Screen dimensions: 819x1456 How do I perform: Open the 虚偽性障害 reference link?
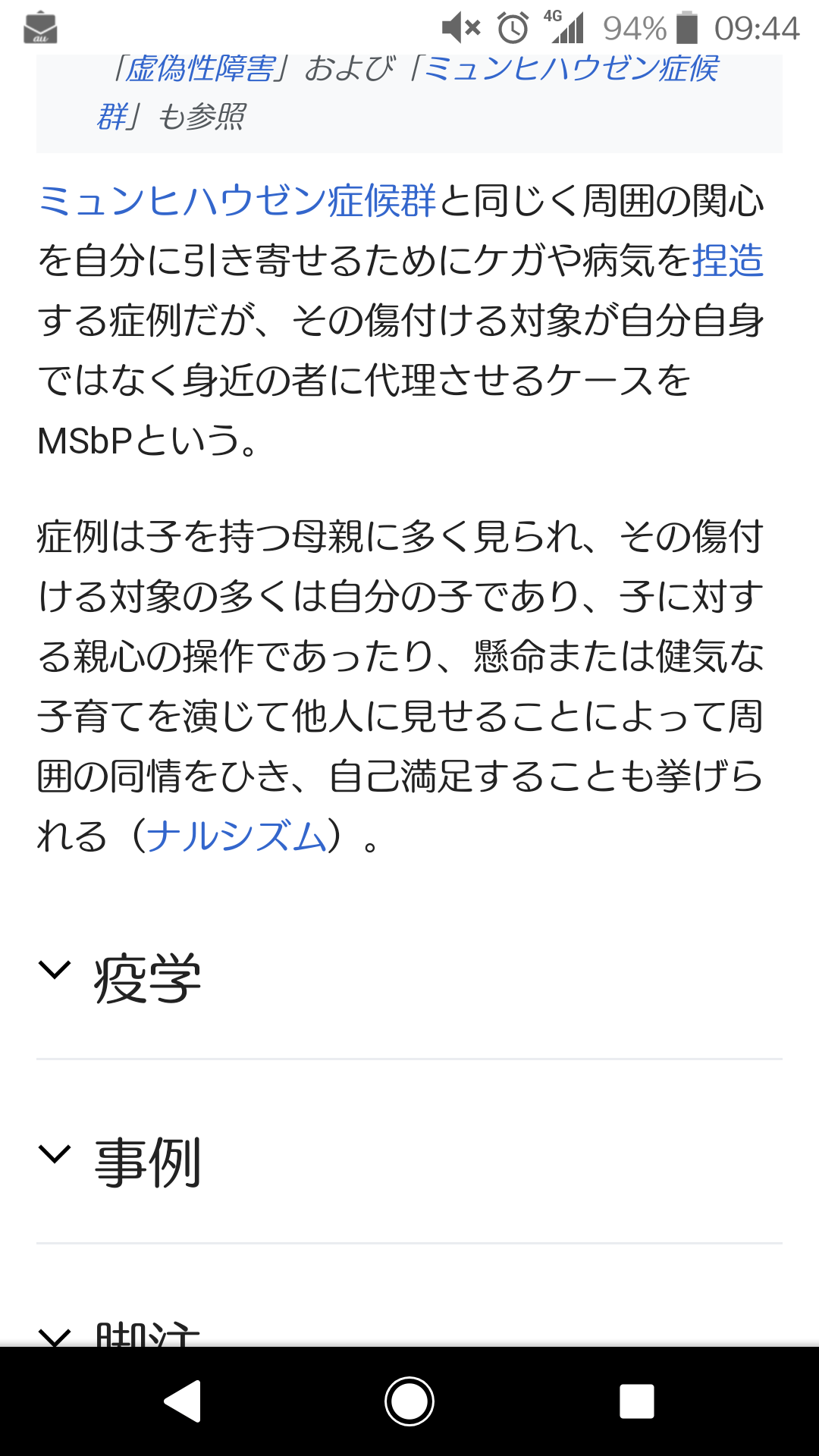click(x=200, y=70)
